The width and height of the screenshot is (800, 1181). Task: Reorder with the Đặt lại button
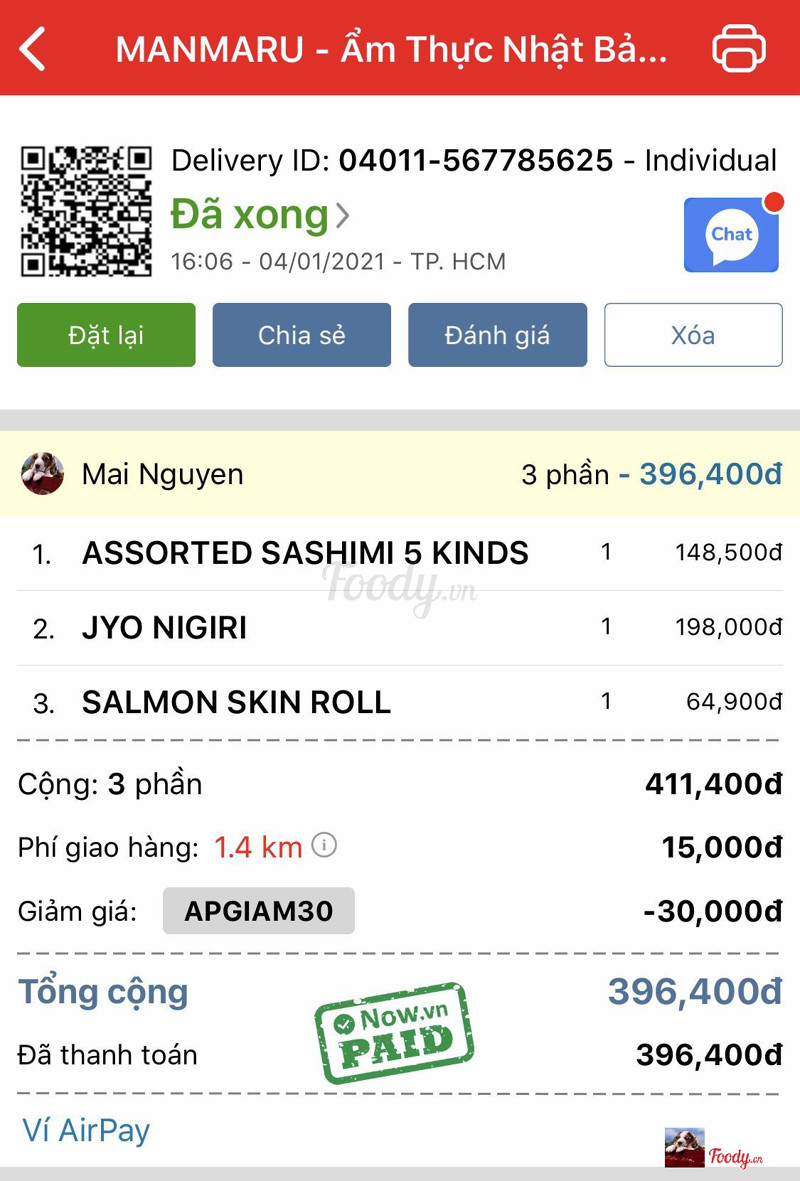(x=106, y=335)
